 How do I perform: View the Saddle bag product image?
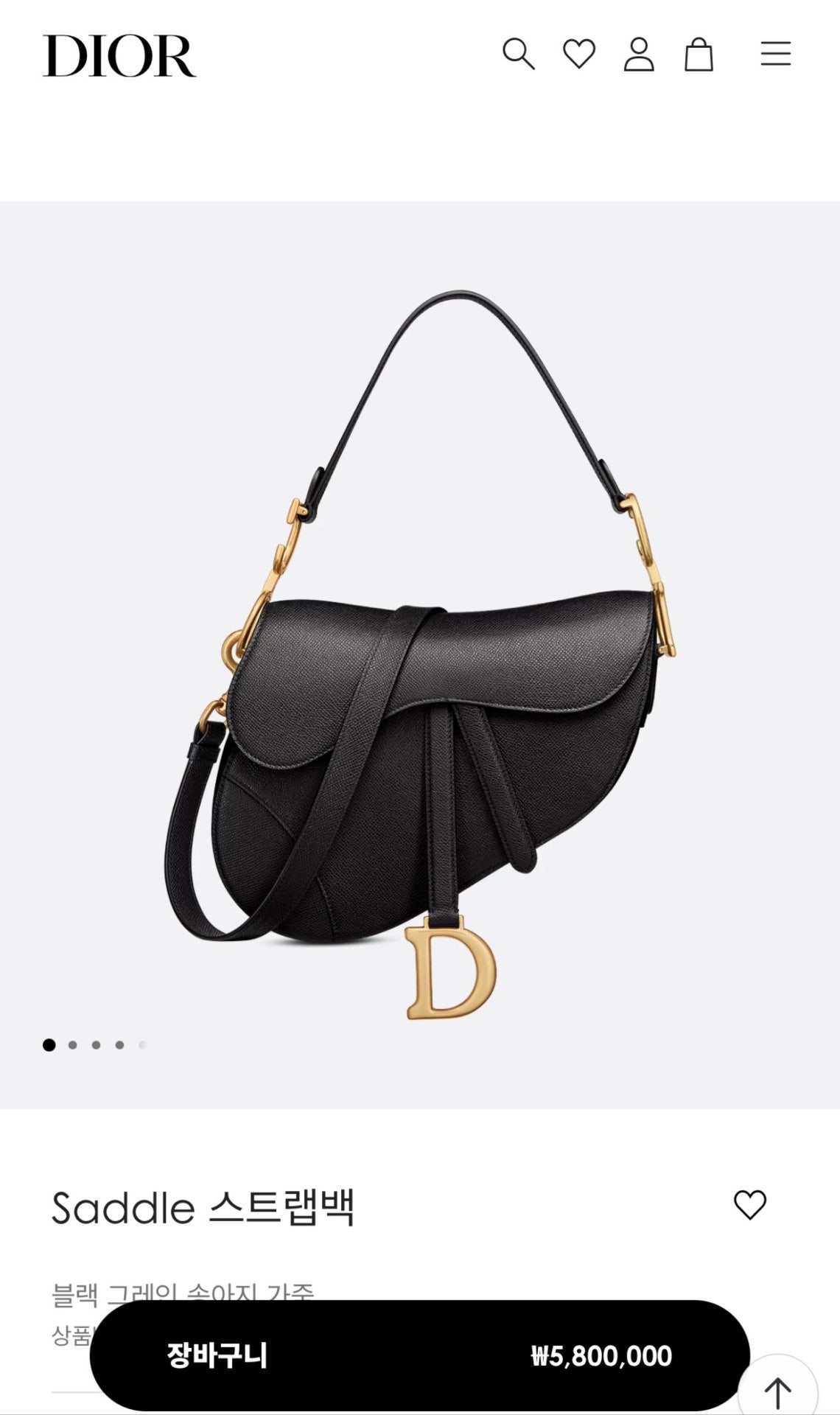tap(420, 654)
